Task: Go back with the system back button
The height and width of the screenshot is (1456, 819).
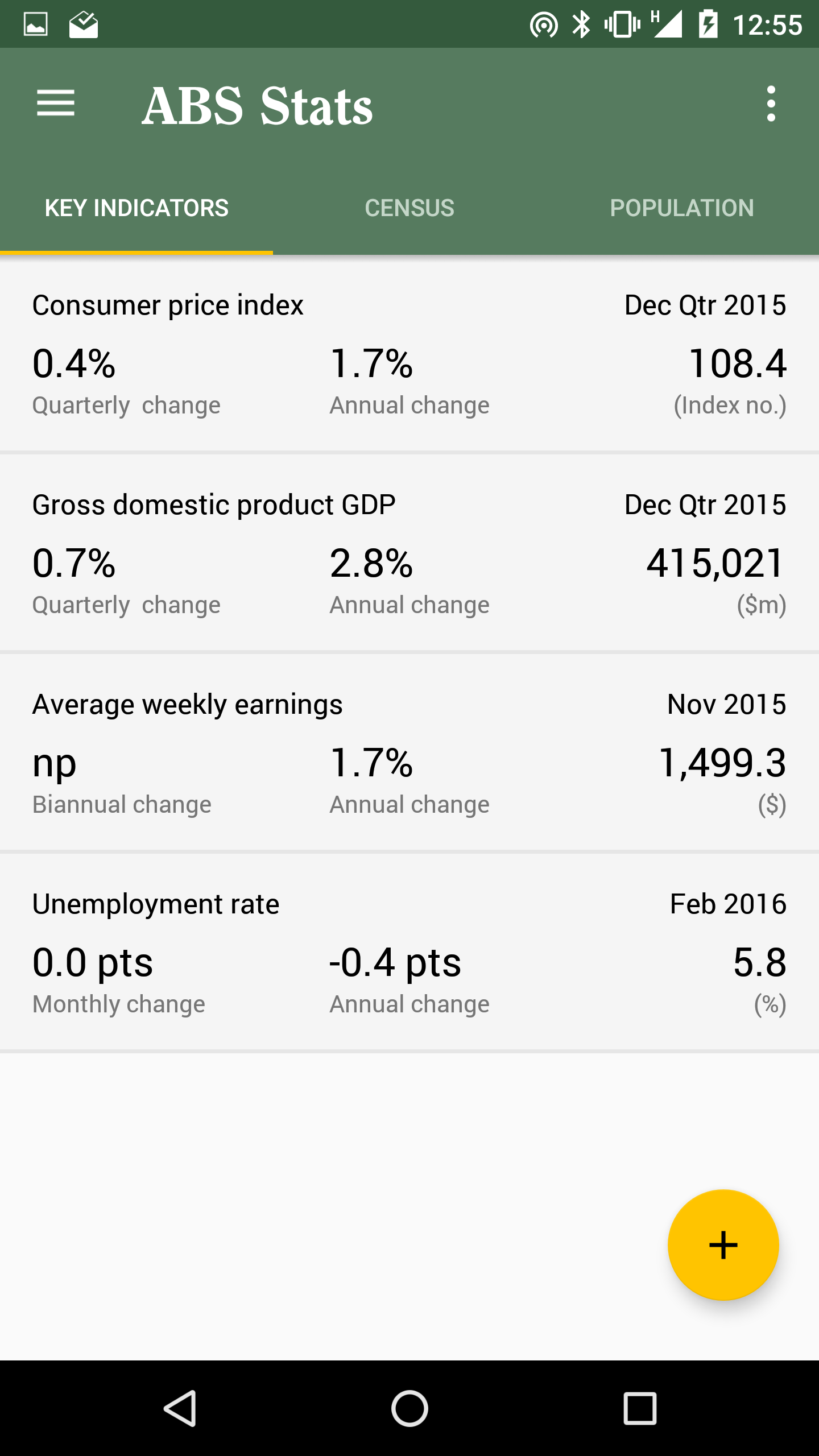Action: (x=180, y=1408)
